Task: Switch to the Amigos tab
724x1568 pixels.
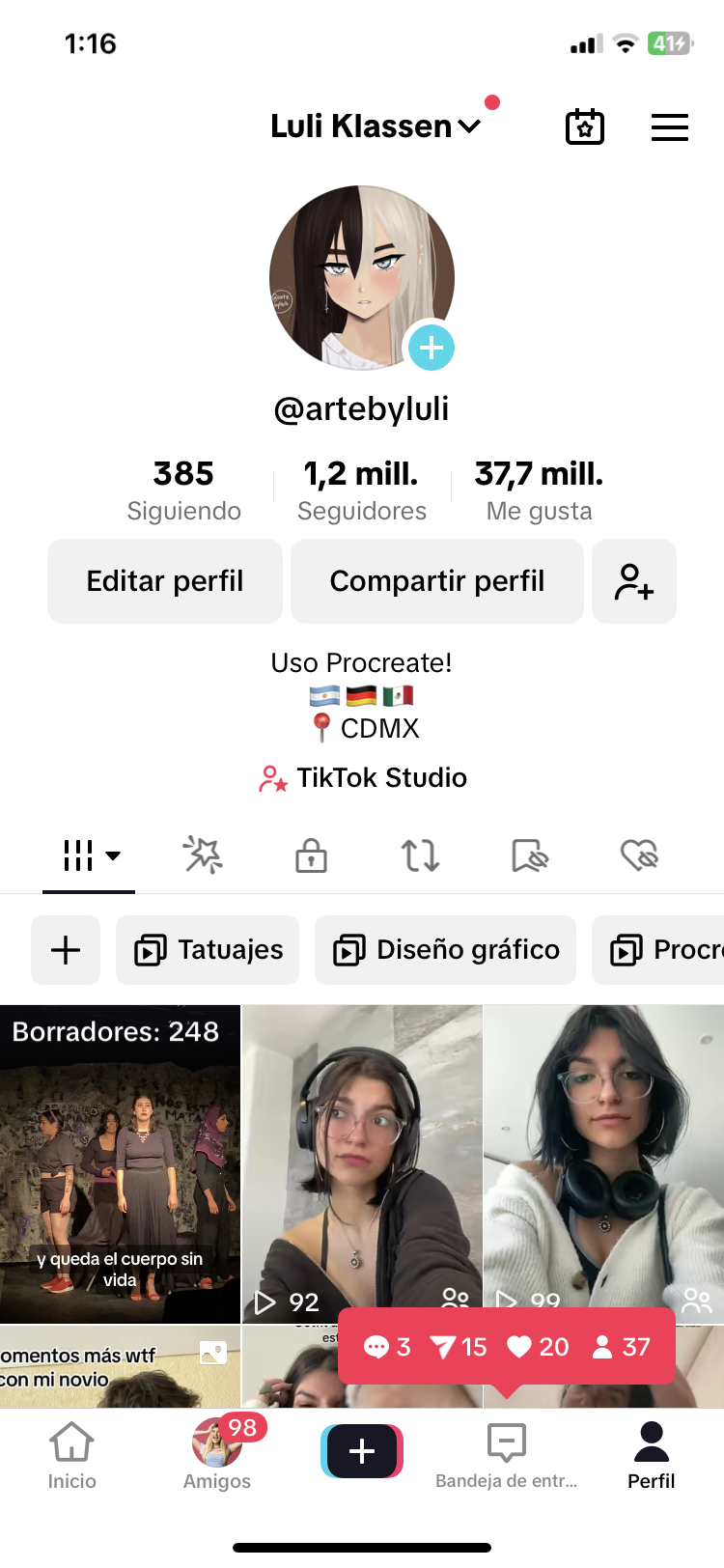Action: pos(217,1456)
